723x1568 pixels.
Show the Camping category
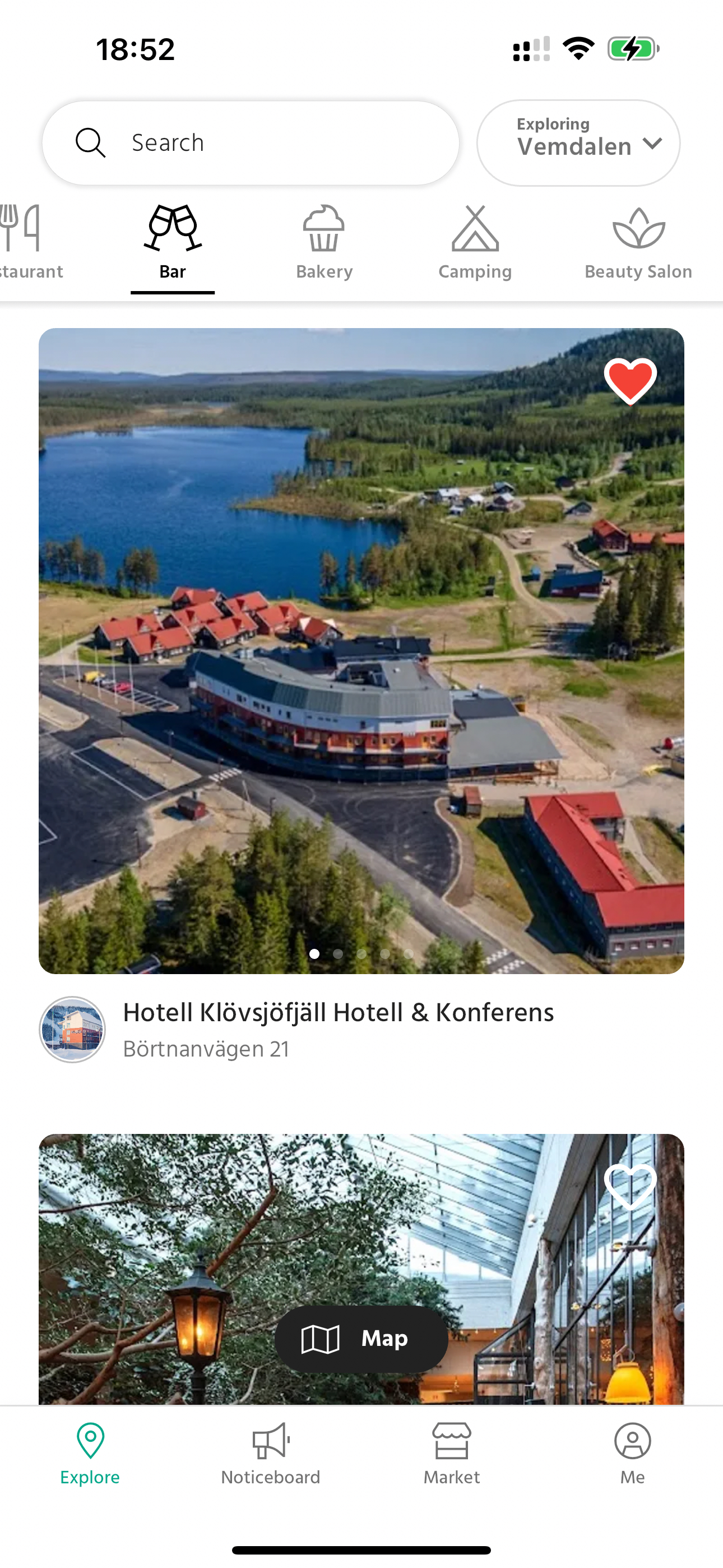click(475, 242)
